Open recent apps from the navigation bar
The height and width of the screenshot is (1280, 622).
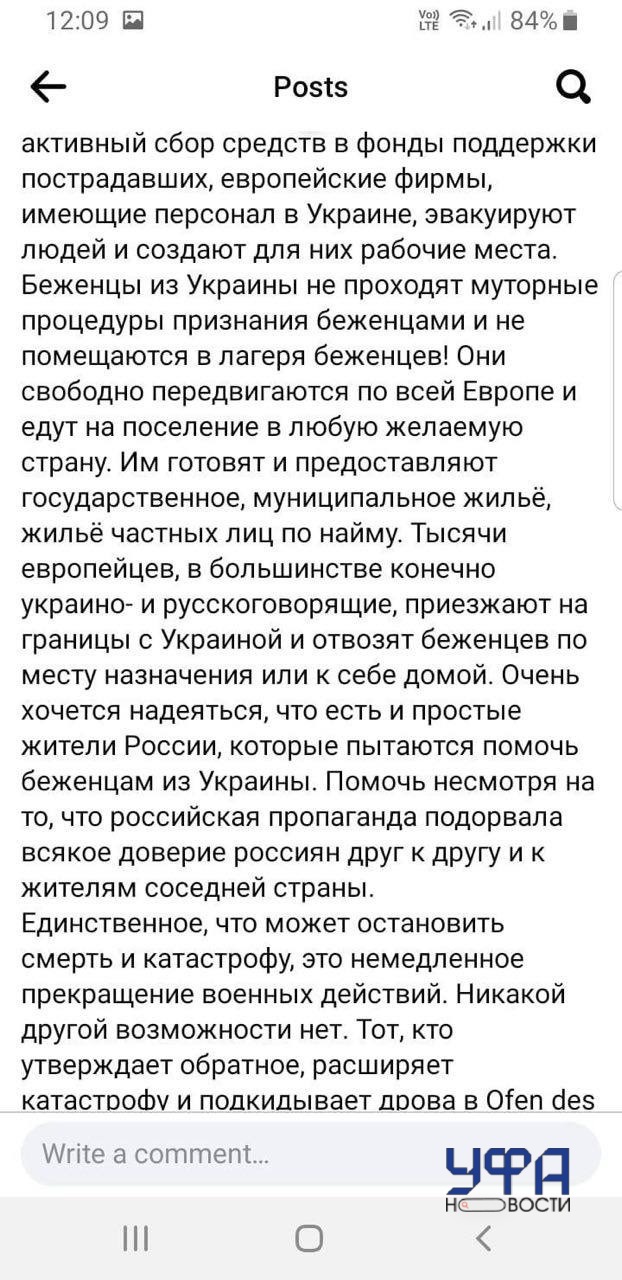(x=135, y=1238)
